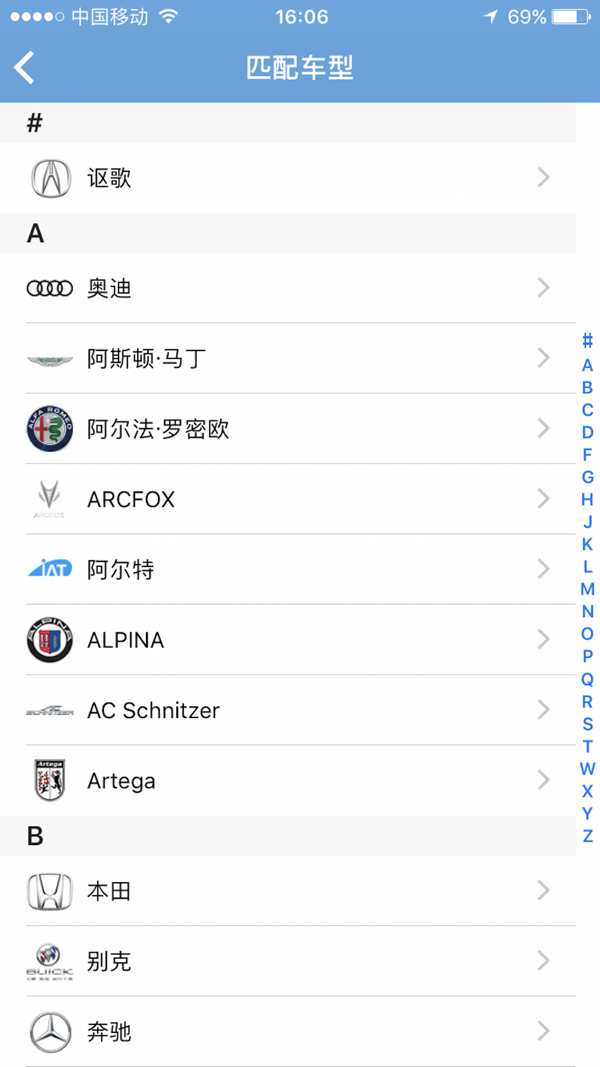Jump to letter H in the index
Image resolution: width=600 pixels, height=1067 pixels.
coord(587,499)
